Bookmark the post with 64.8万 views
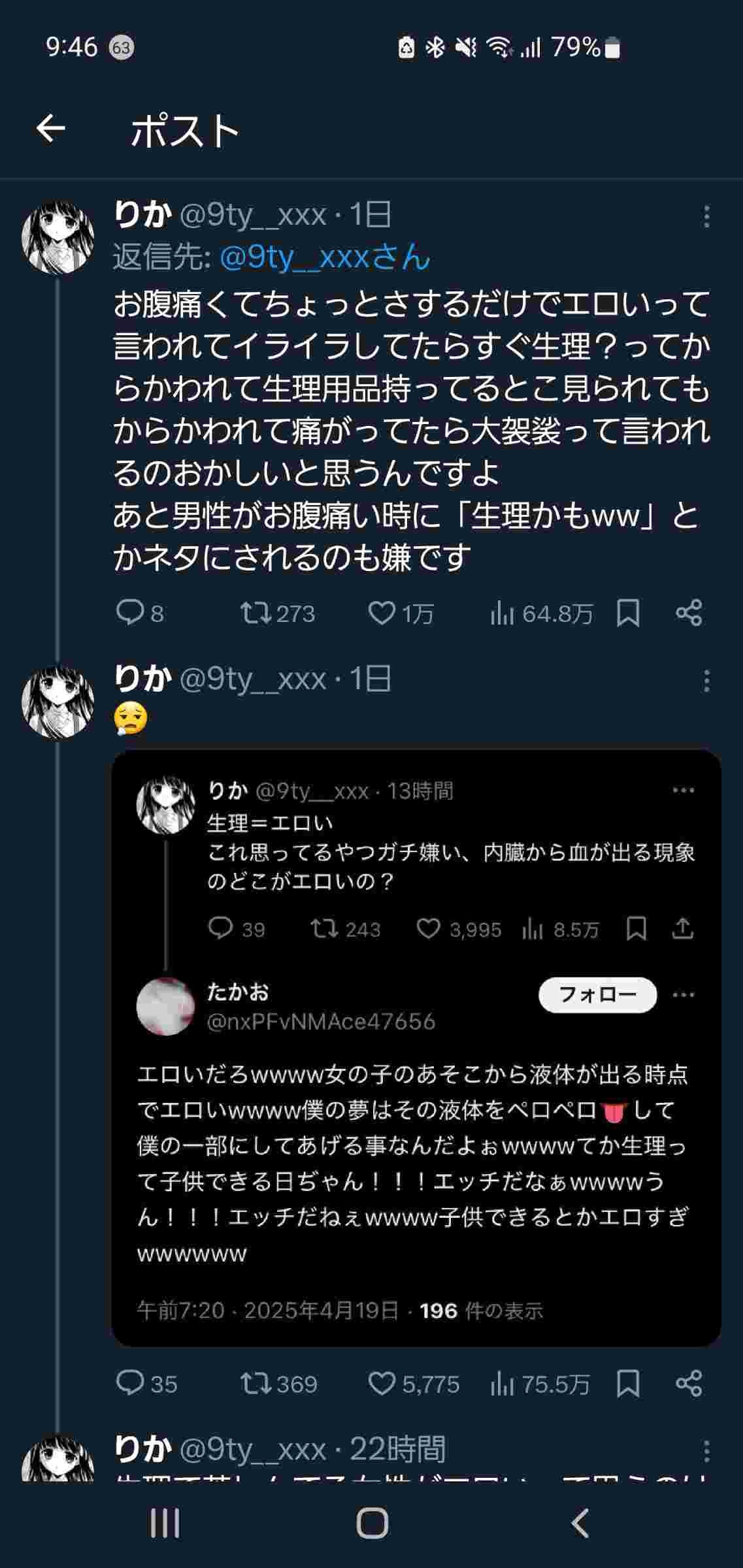Image resolution: width=743 pixels, height=1568 pixels. 628,613
